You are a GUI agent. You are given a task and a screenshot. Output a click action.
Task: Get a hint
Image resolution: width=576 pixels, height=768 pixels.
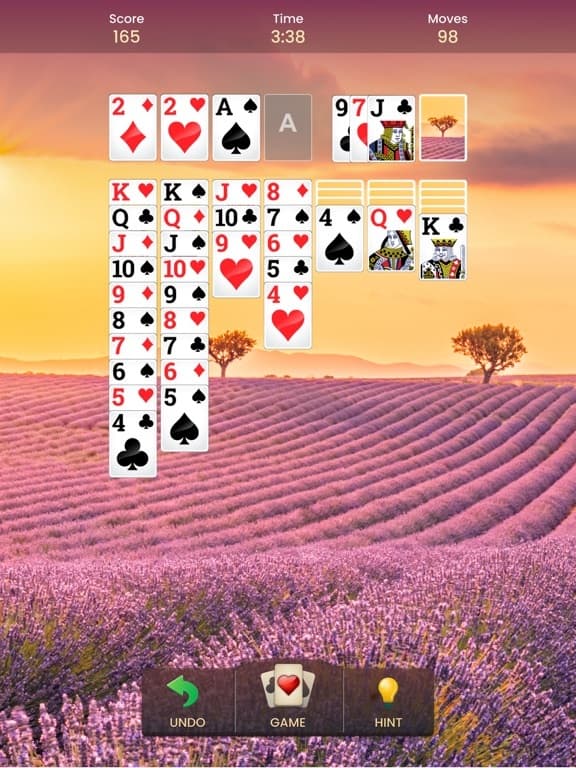(x=388, y=701)
